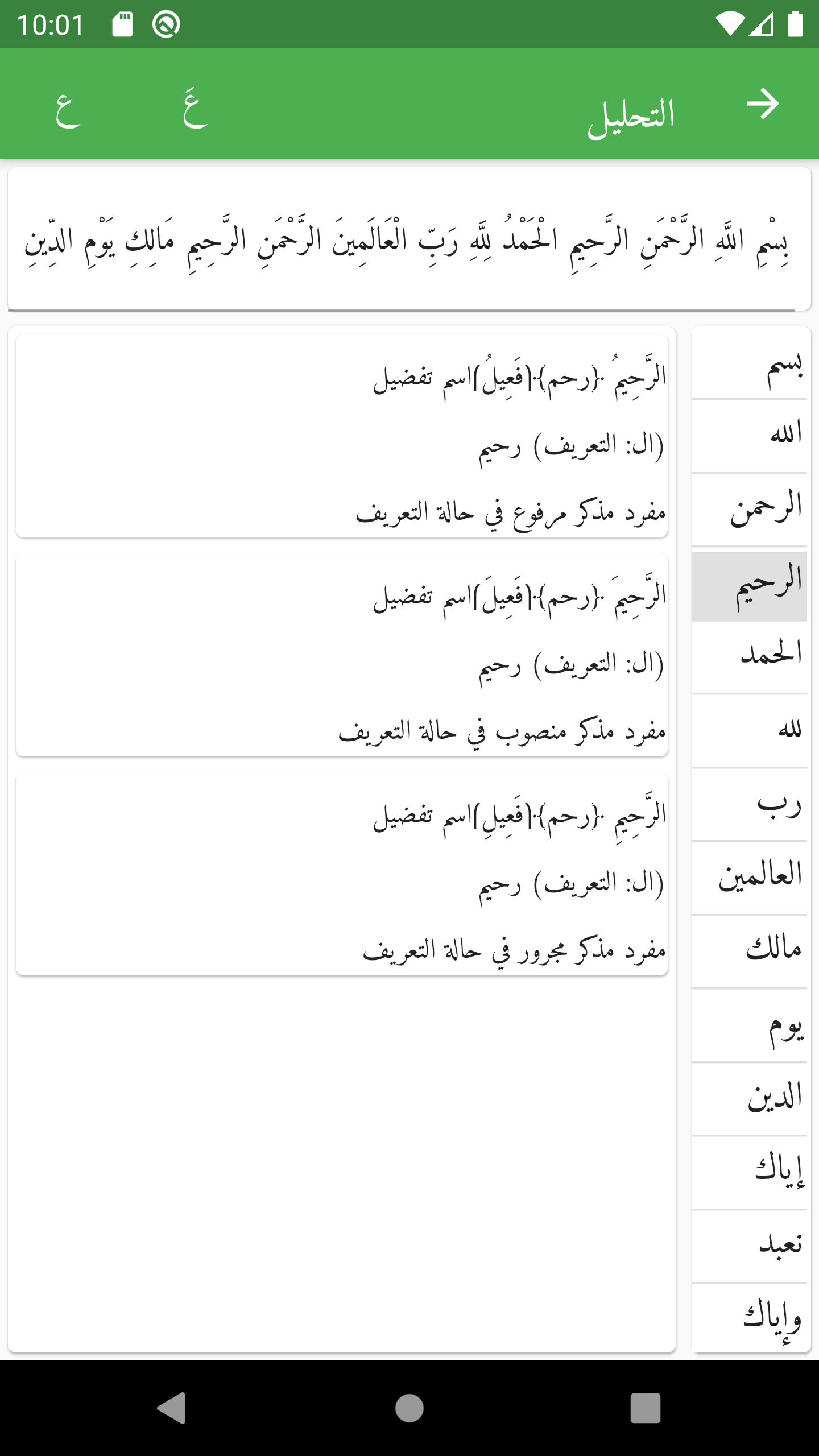The image size is (819, 1456).
Task: Select the word إياك in the list
Action: coord(750,1172)
